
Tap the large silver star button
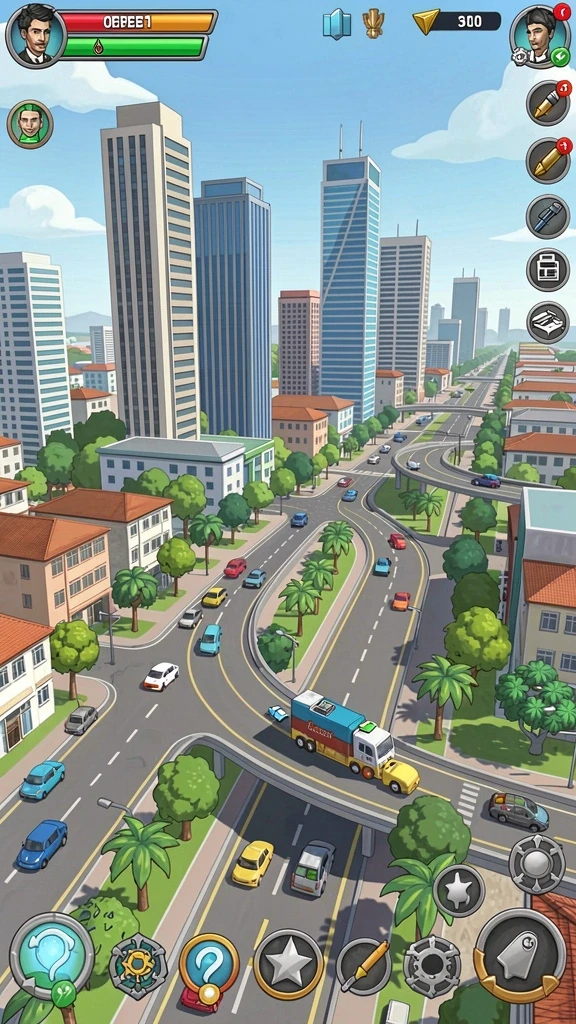[x=288, y=965]
